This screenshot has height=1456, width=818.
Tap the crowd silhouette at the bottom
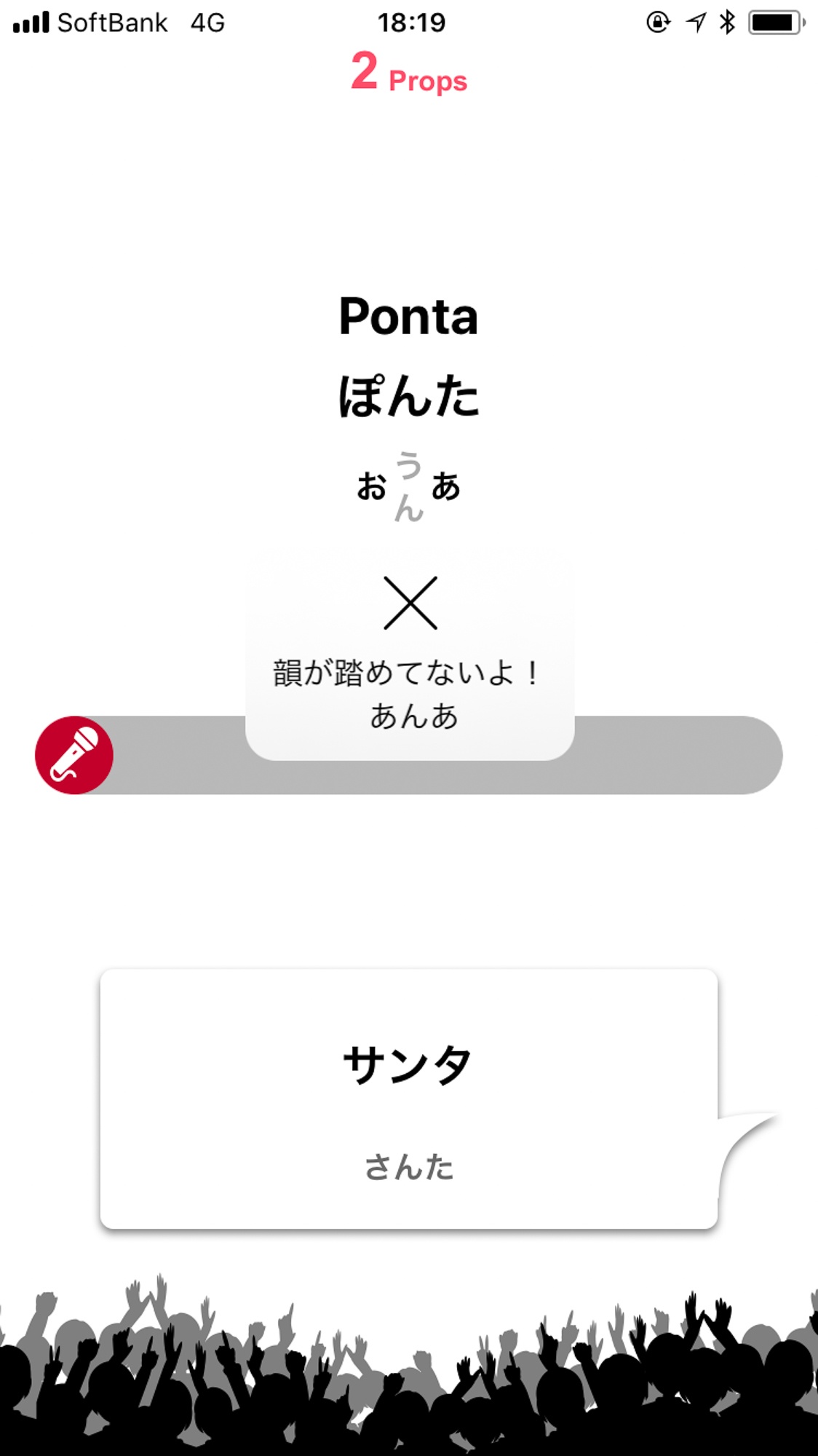click(410, 1383)
